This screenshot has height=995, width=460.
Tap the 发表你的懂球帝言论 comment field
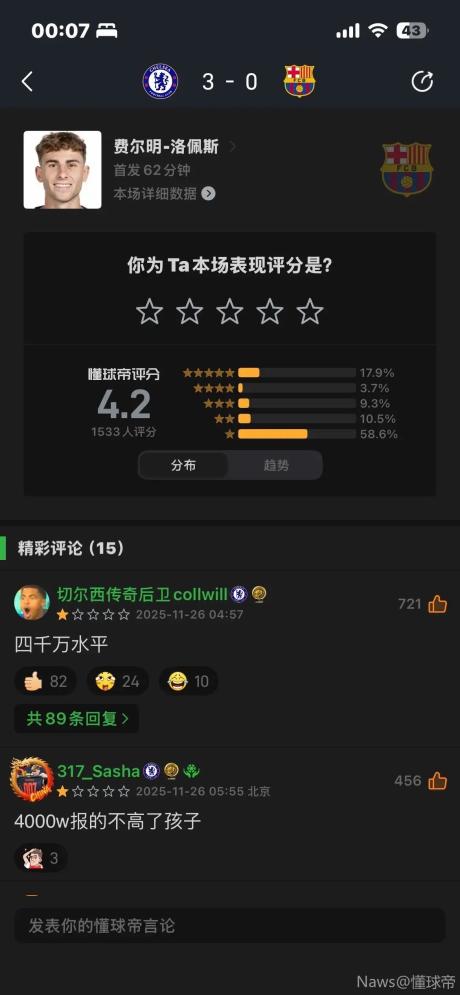[230, 926]
